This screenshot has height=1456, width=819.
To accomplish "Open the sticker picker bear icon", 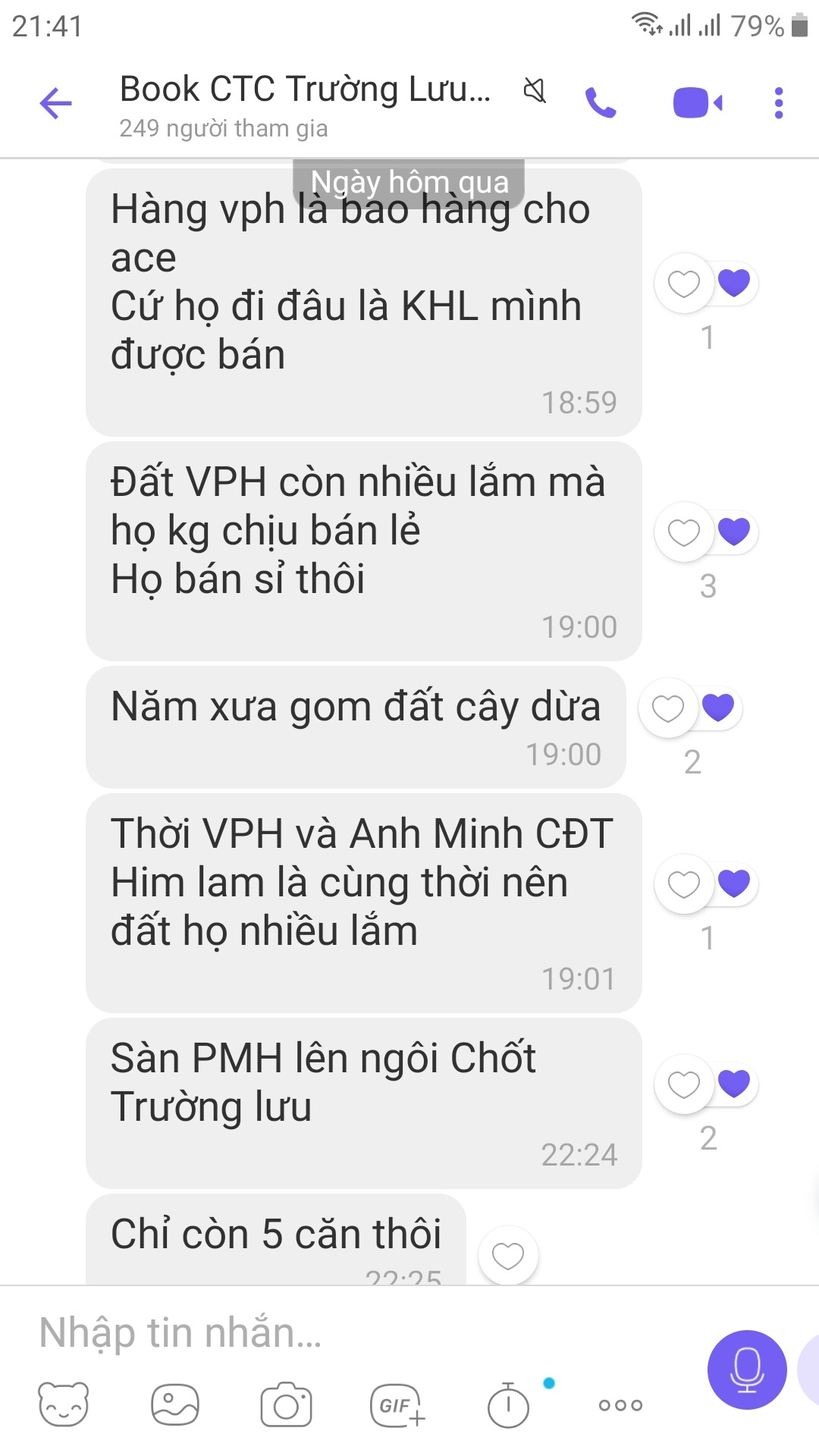I will click(64, 1404).
